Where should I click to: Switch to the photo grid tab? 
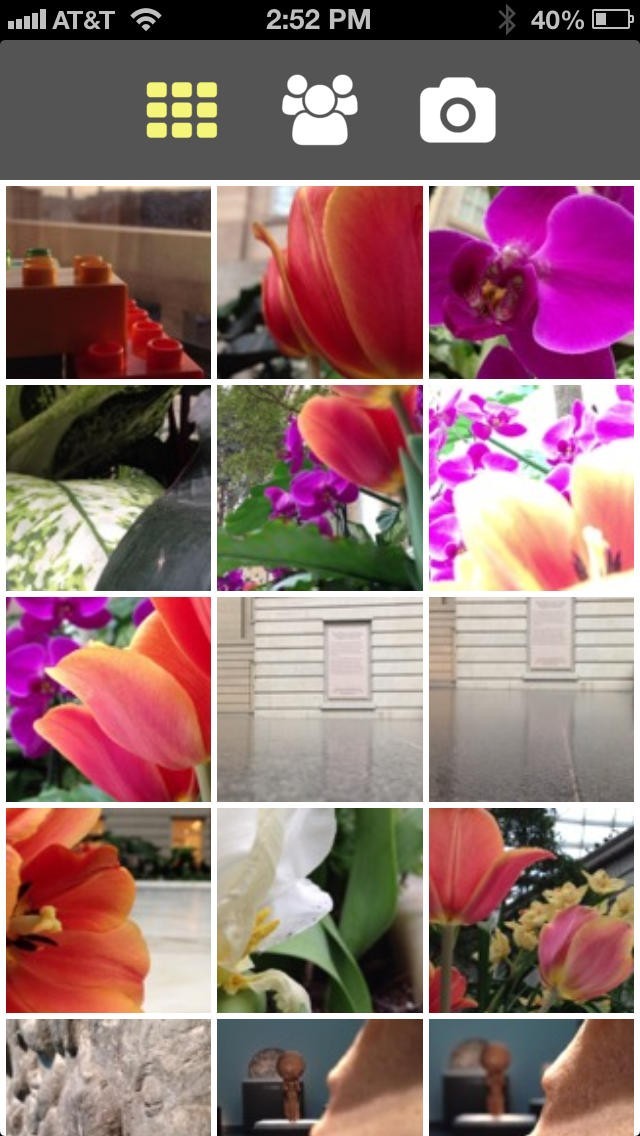click(182, 110)
